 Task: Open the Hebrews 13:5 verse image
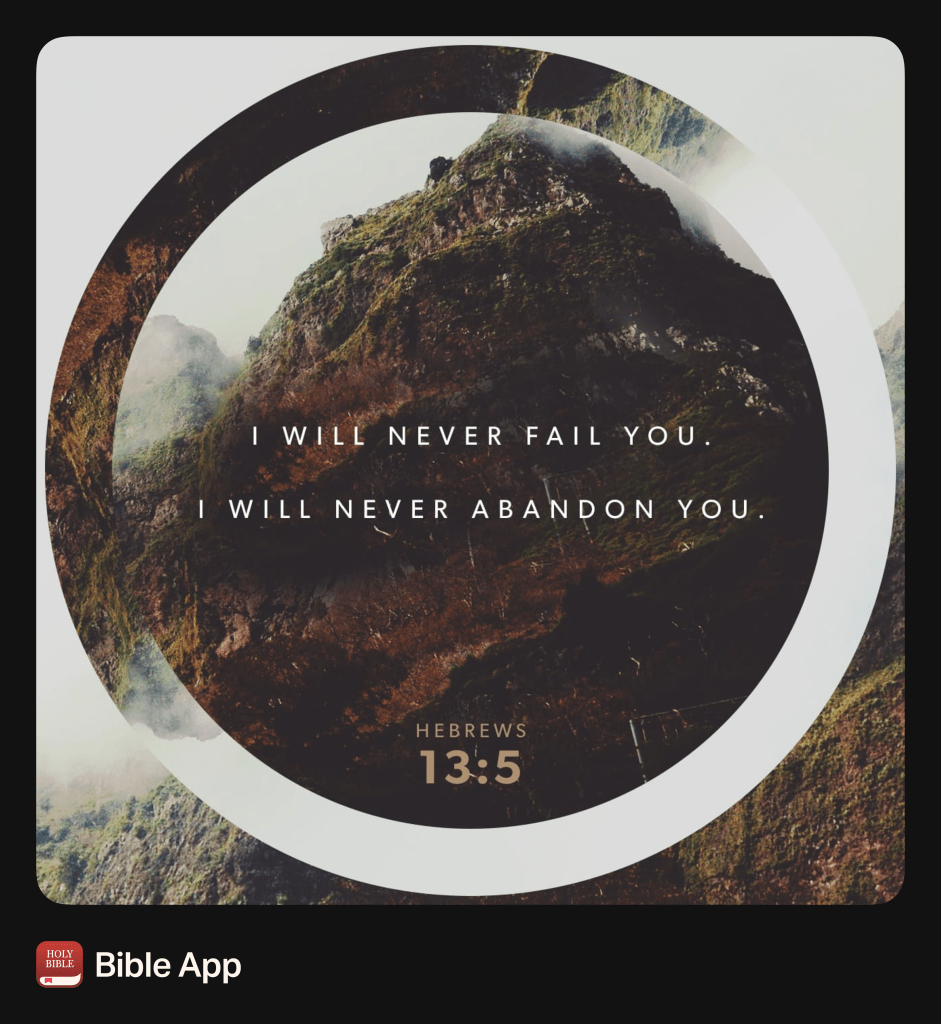pos(470,470)
